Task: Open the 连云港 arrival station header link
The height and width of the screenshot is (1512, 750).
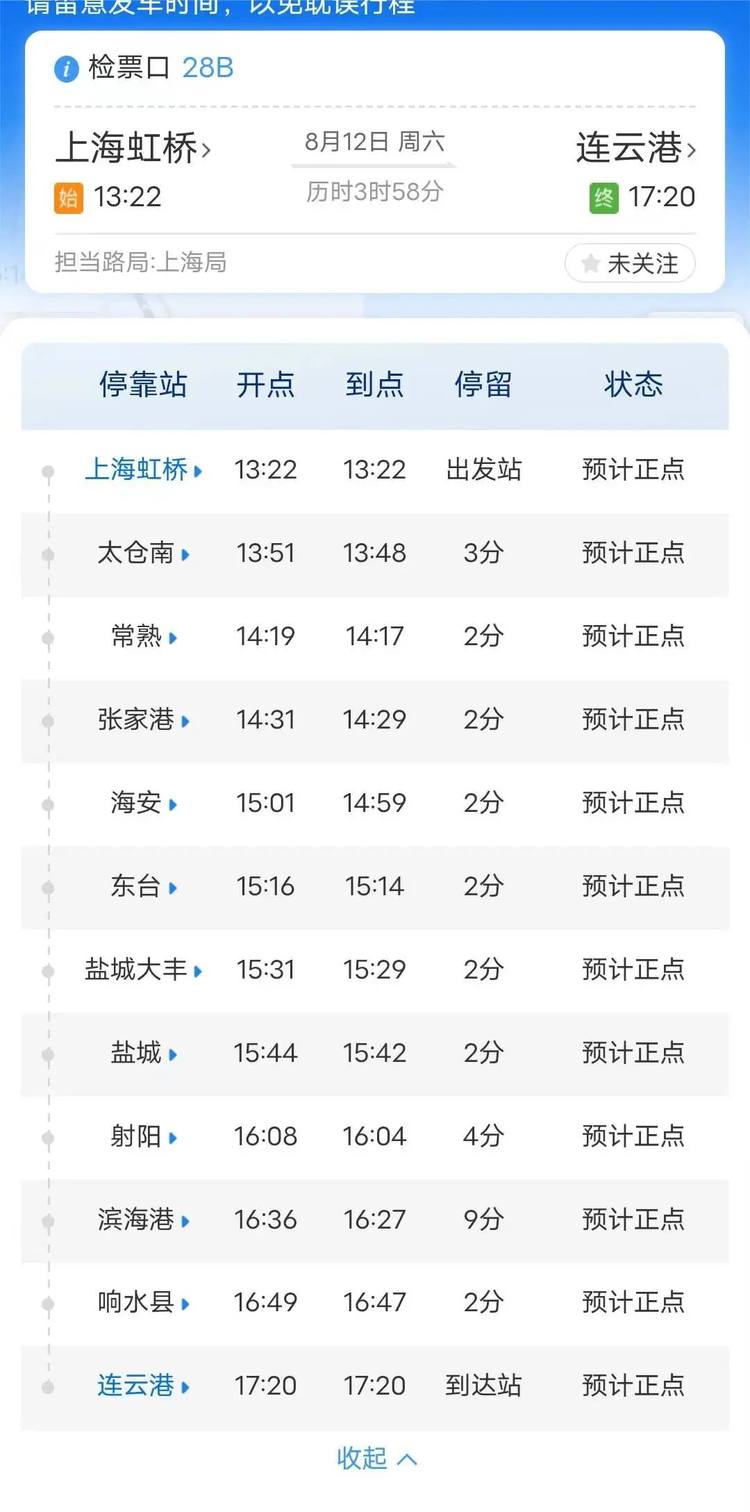Action: (x=636, y=149)
